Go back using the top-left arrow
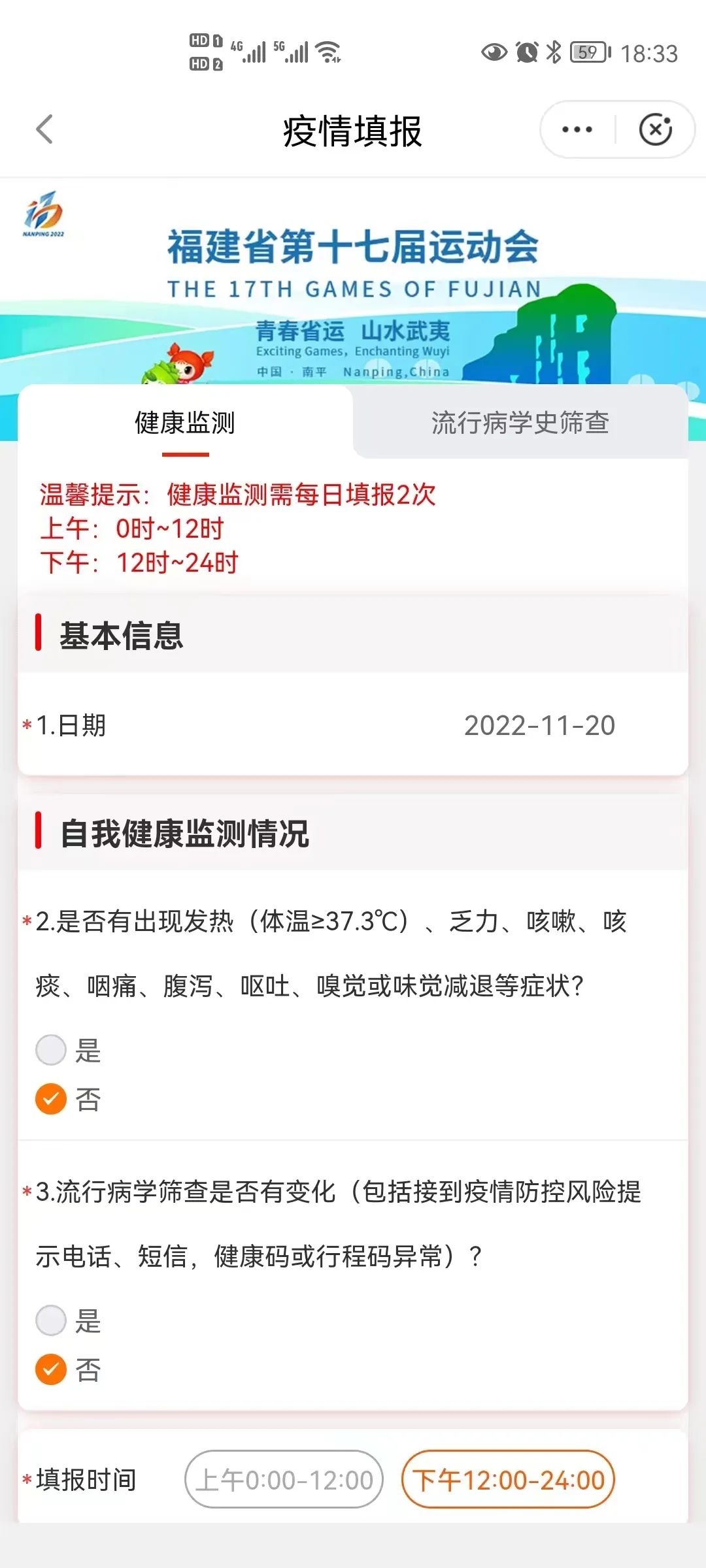 pyautogui.click(x=44, y=129)
